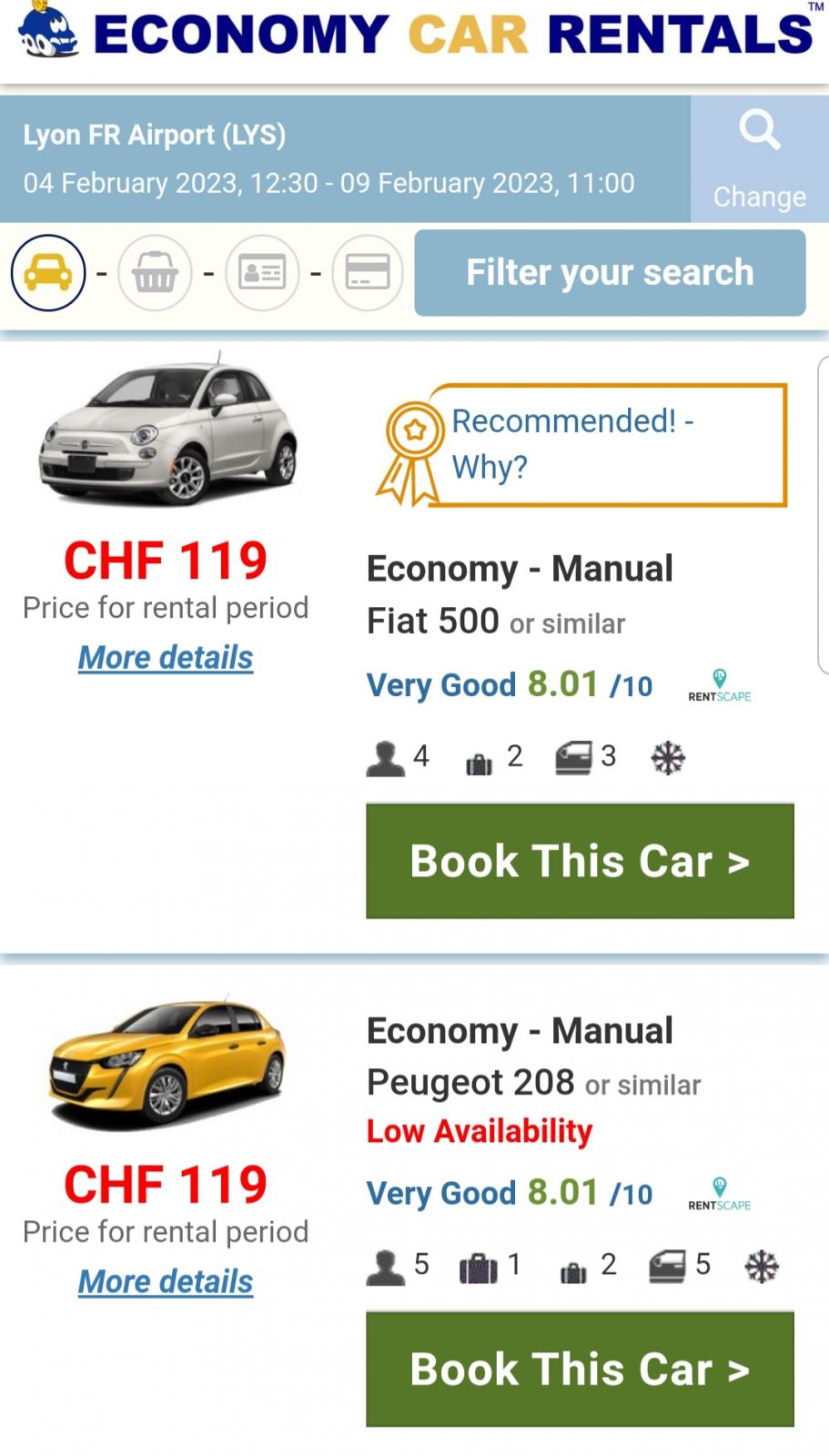View more details for Peugeot 208
This screenshot has width=829, height=1456.
pyautogui.click(x=166, y=1281)
